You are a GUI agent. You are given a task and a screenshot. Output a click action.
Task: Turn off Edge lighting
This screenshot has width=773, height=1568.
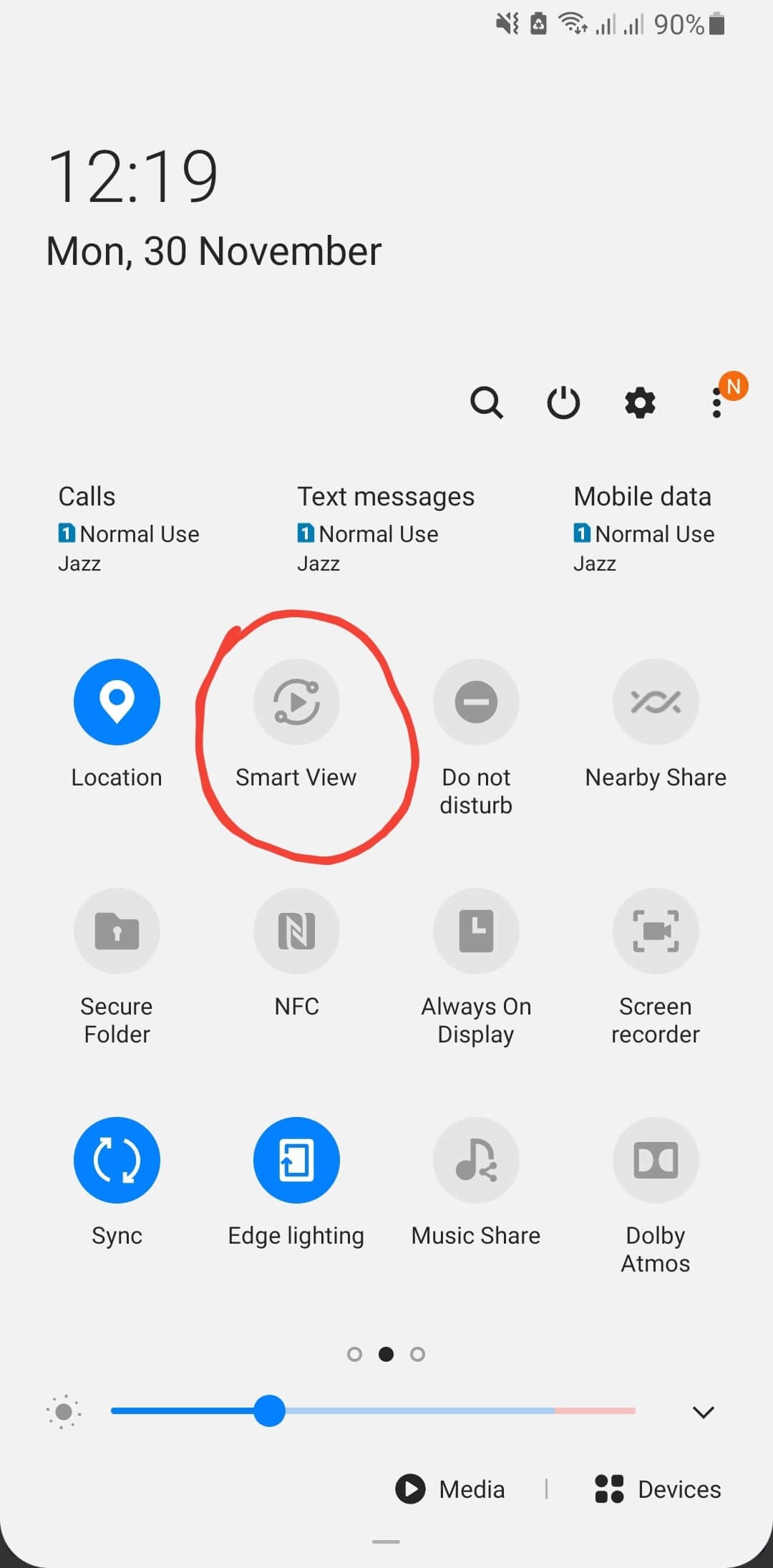tap(296, 1160)
